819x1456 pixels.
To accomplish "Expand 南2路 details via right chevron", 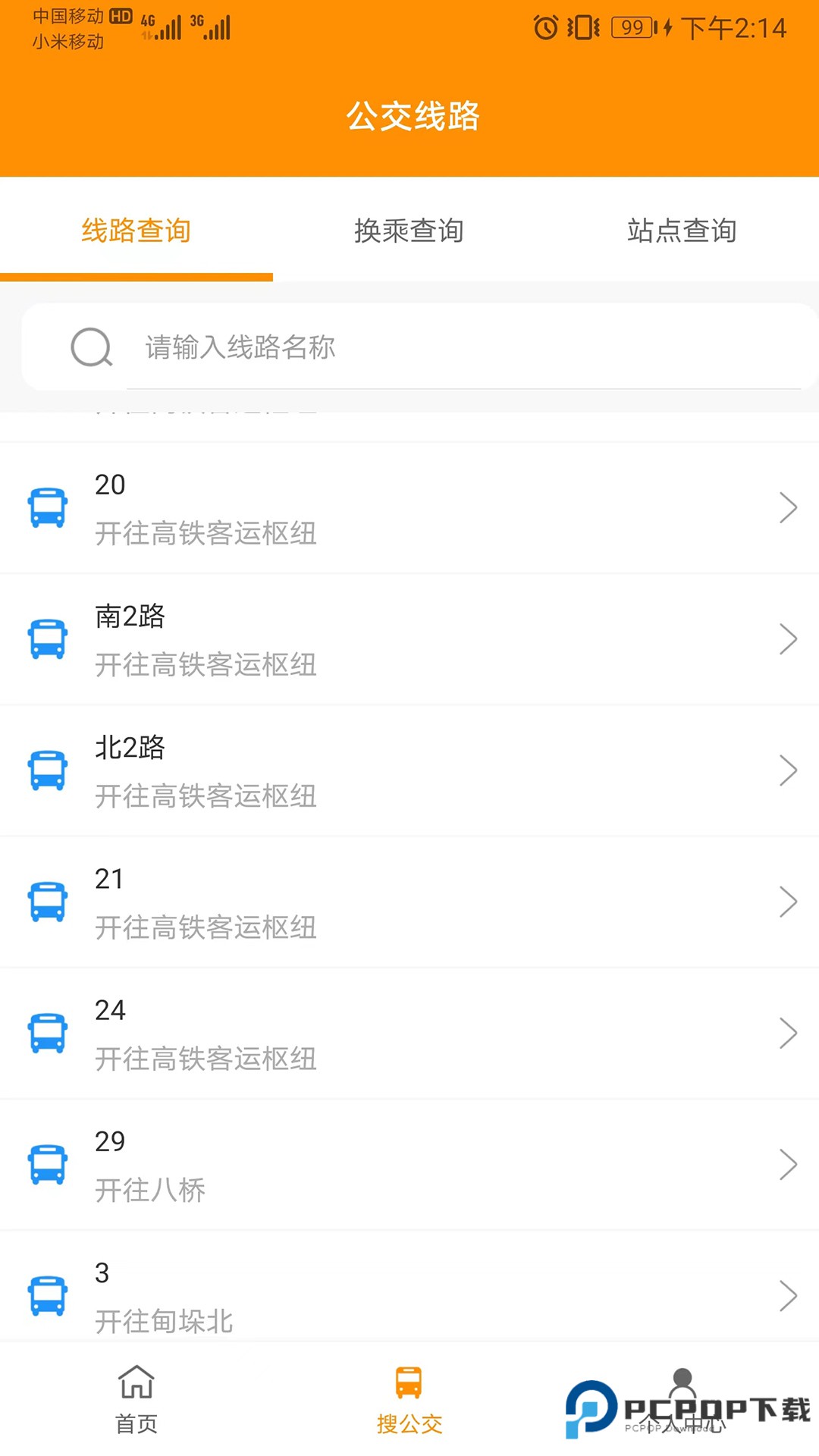I will pyautogui.click(x=788, y=639).
